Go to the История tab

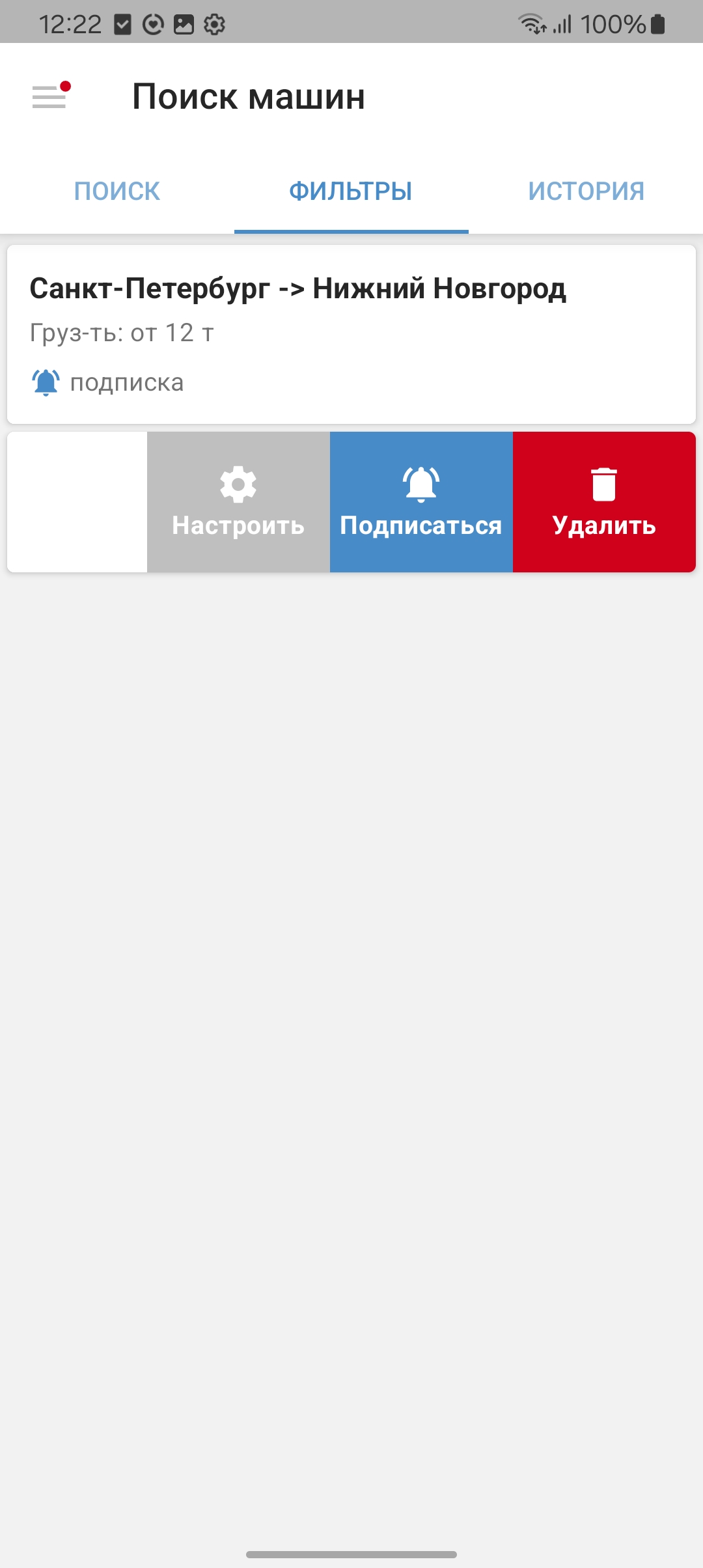click(586, 191)
